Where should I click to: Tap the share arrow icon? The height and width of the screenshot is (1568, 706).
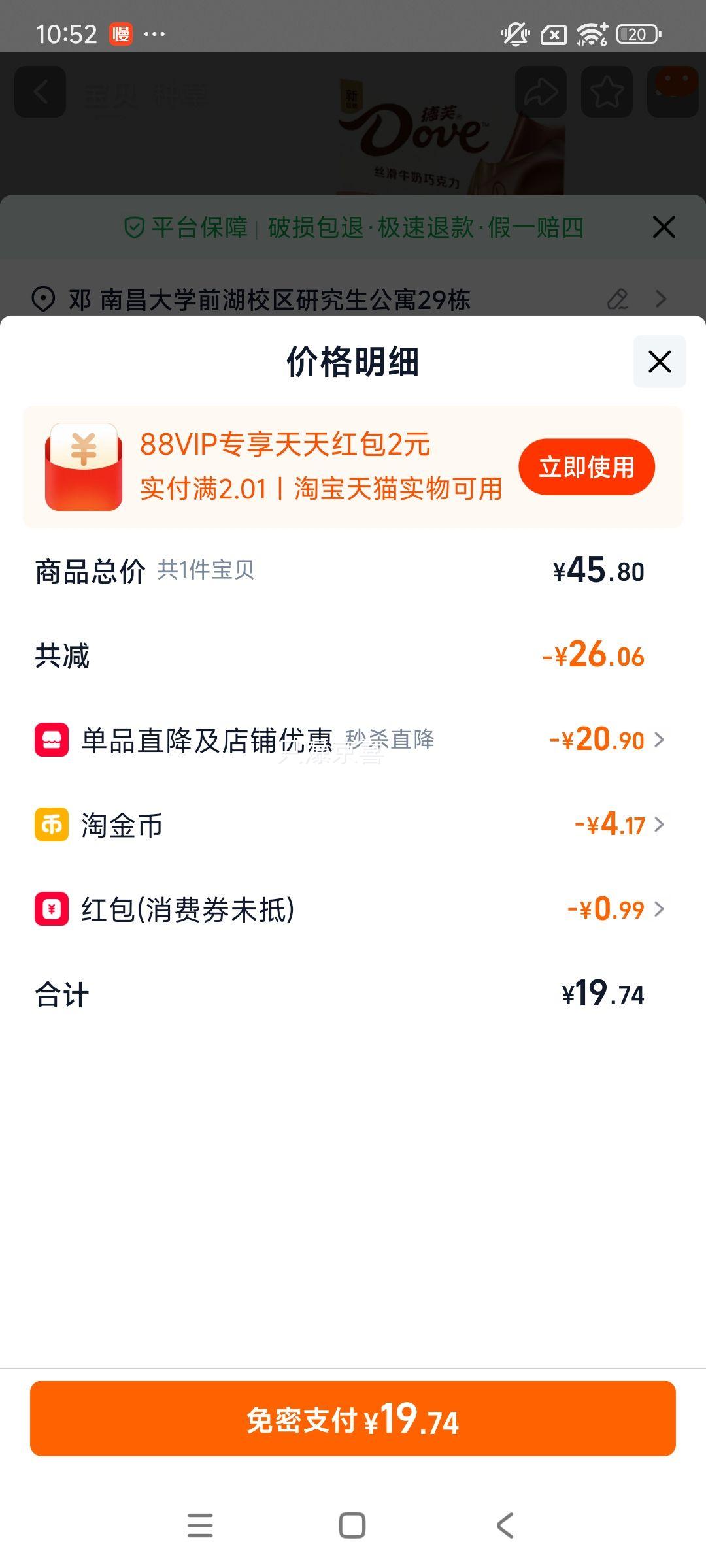click(540, 91)
